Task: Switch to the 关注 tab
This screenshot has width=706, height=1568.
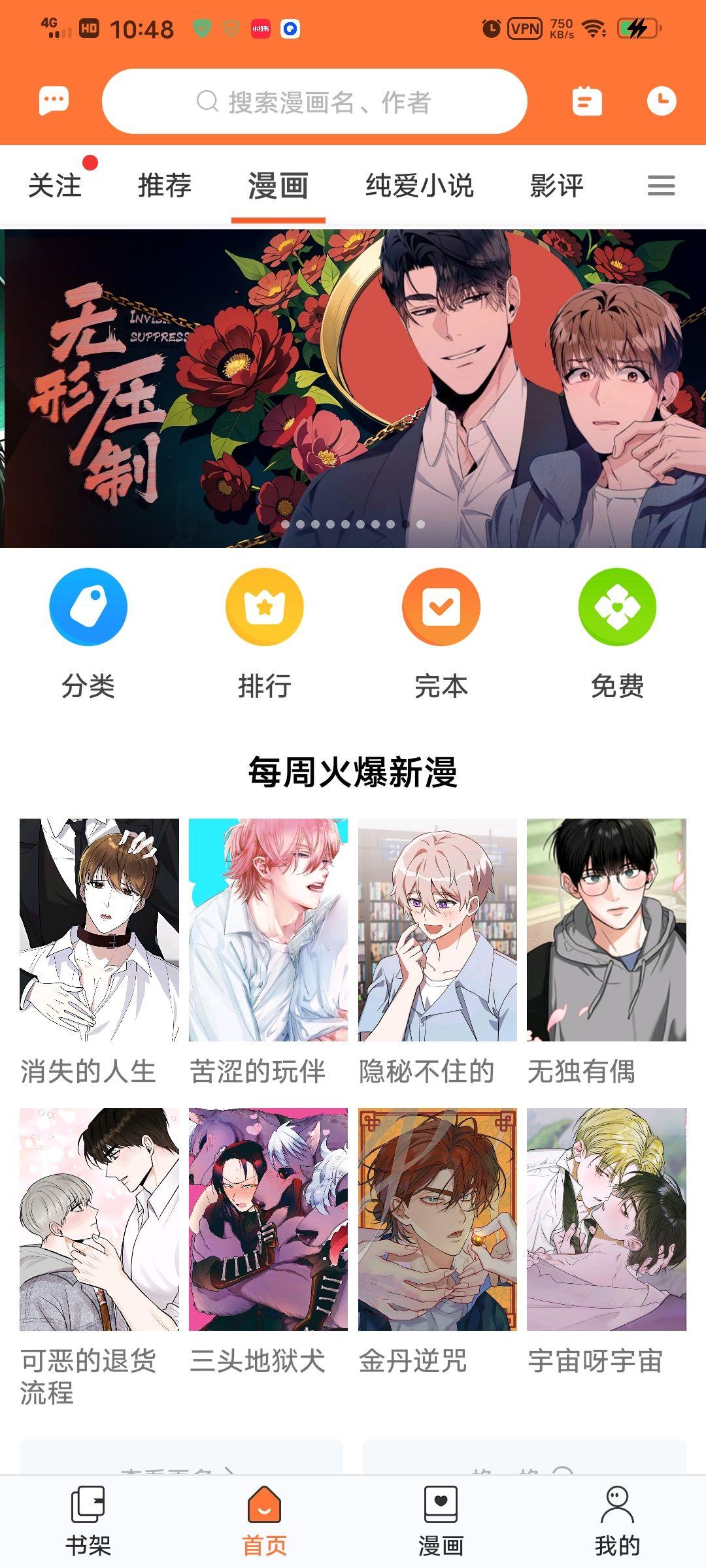Action: (52, 186)
